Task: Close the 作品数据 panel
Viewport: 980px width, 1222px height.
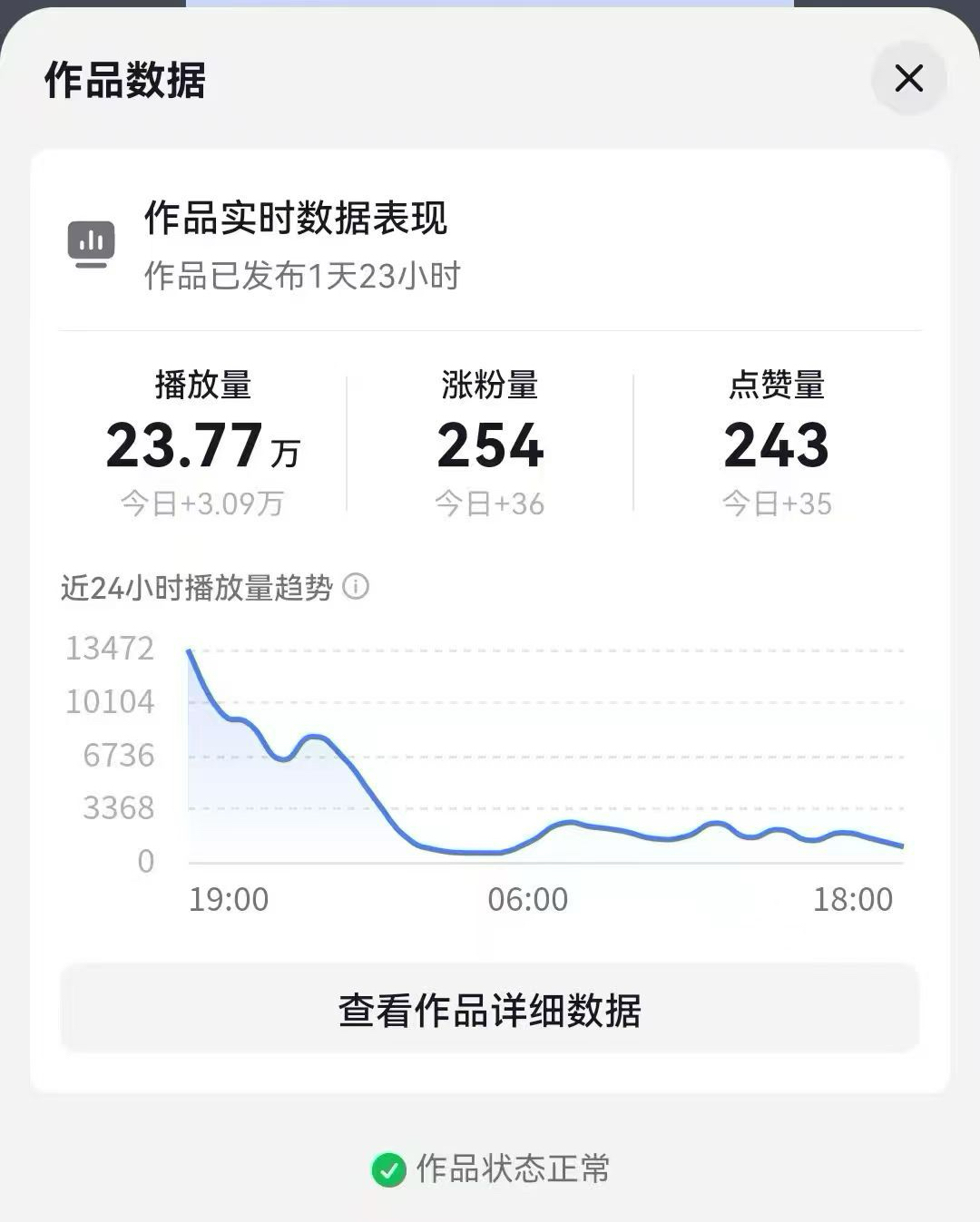Action: 908,79
